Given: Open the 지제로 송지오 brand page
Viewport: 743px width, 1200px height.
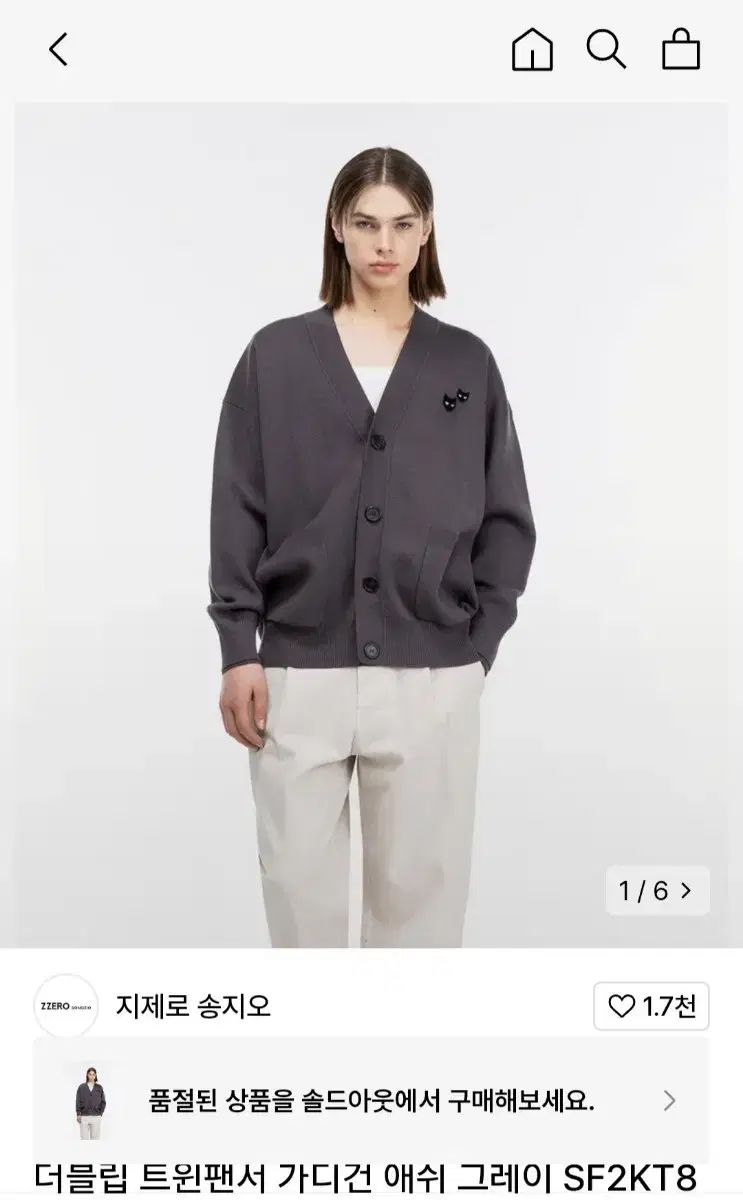Looking at the screenshot, I should 192,1005.
